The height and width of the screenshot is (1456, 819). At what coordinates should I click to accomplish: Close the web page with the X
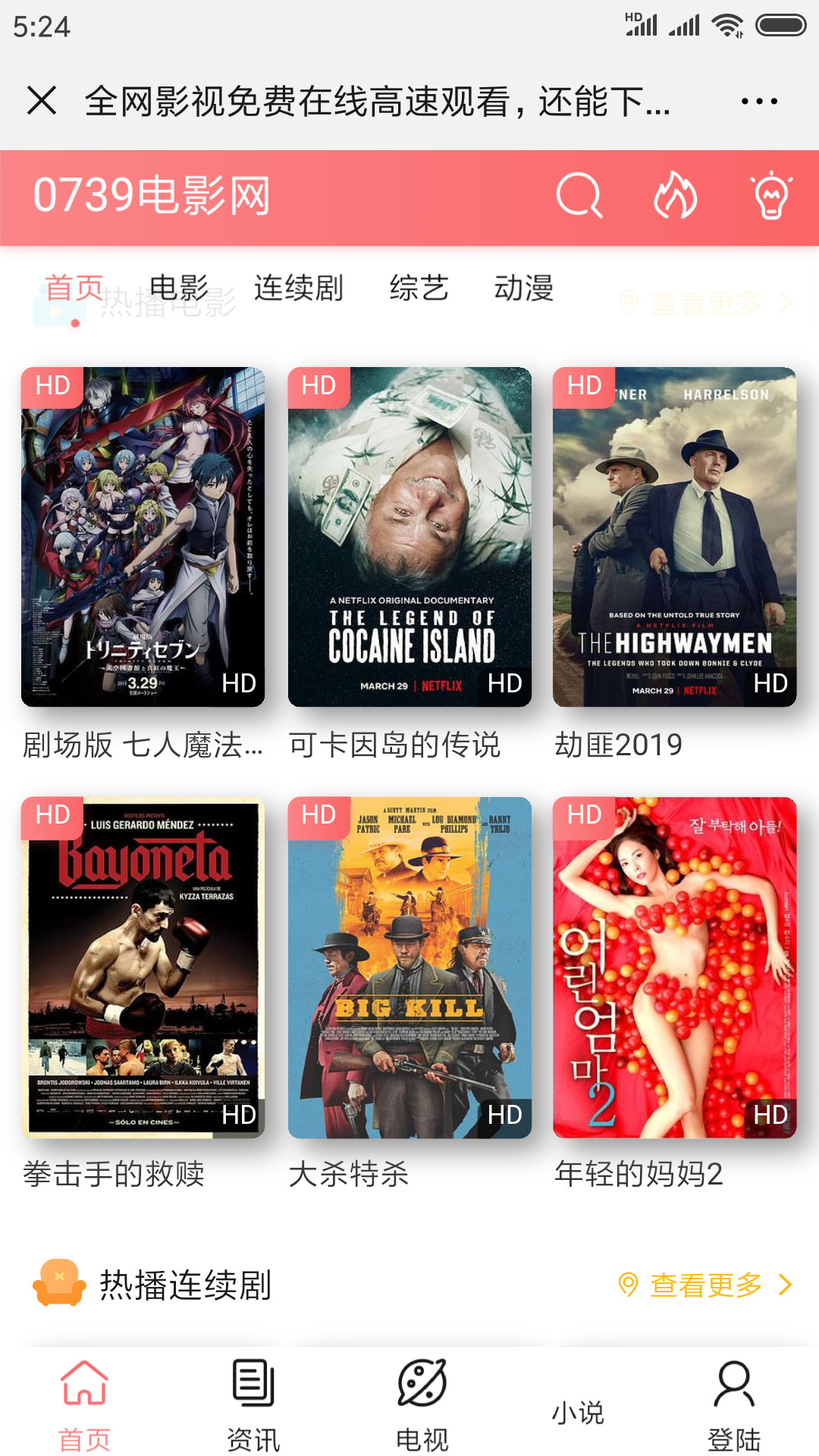[42, 100]
